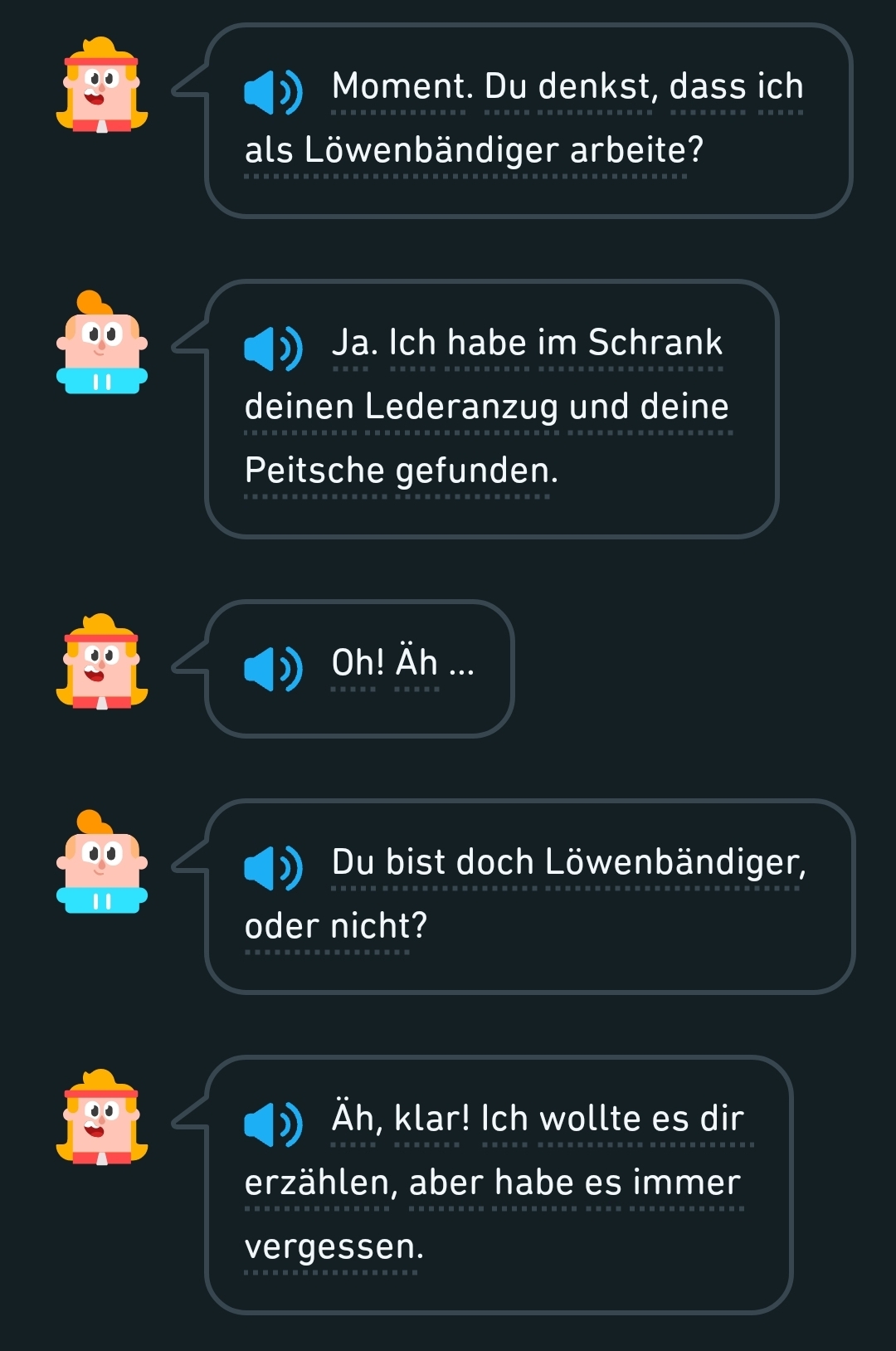Show hint for "Peitsche"

pyautogui.click(x=314, y=471)
